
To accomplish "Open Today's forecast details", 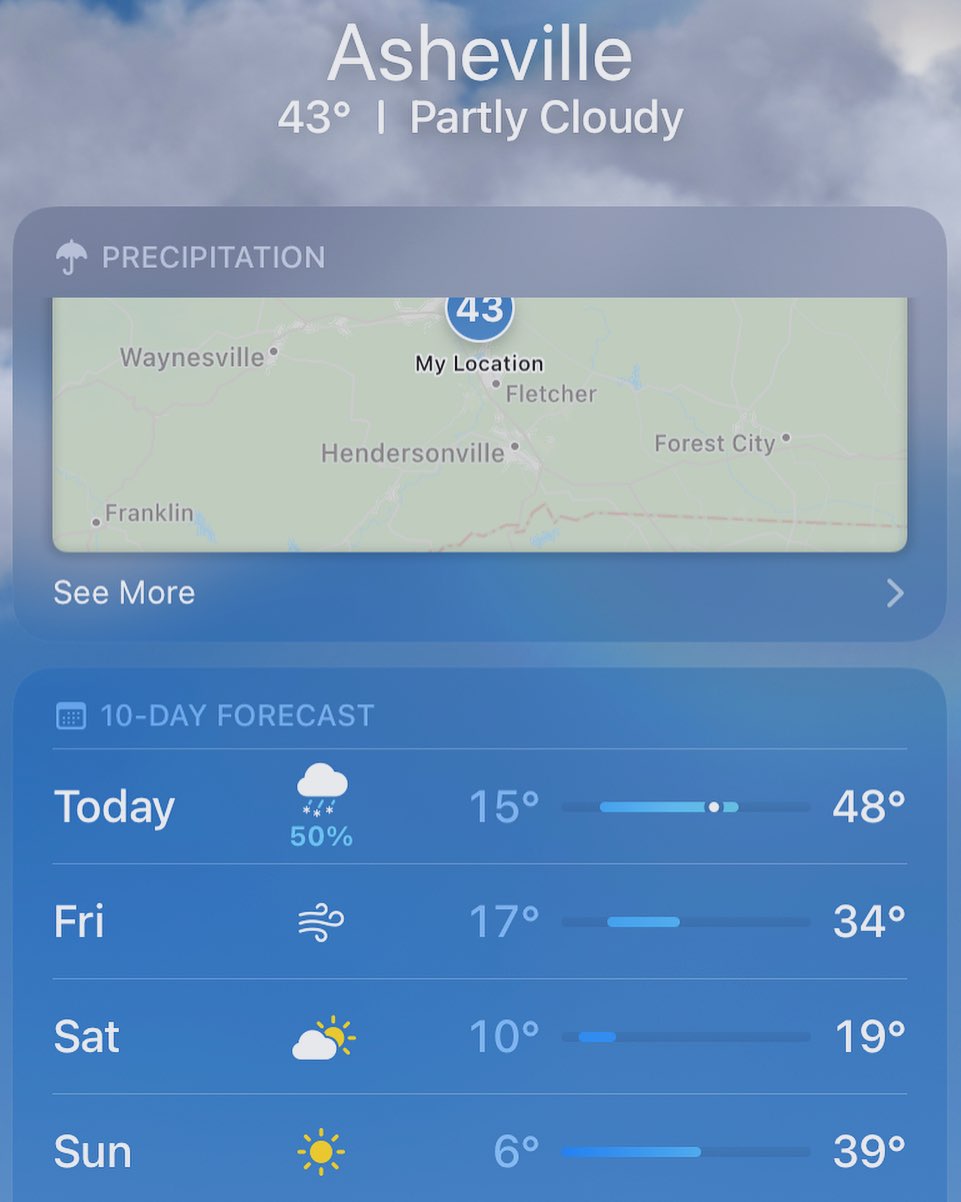I will tap(479, 806).
